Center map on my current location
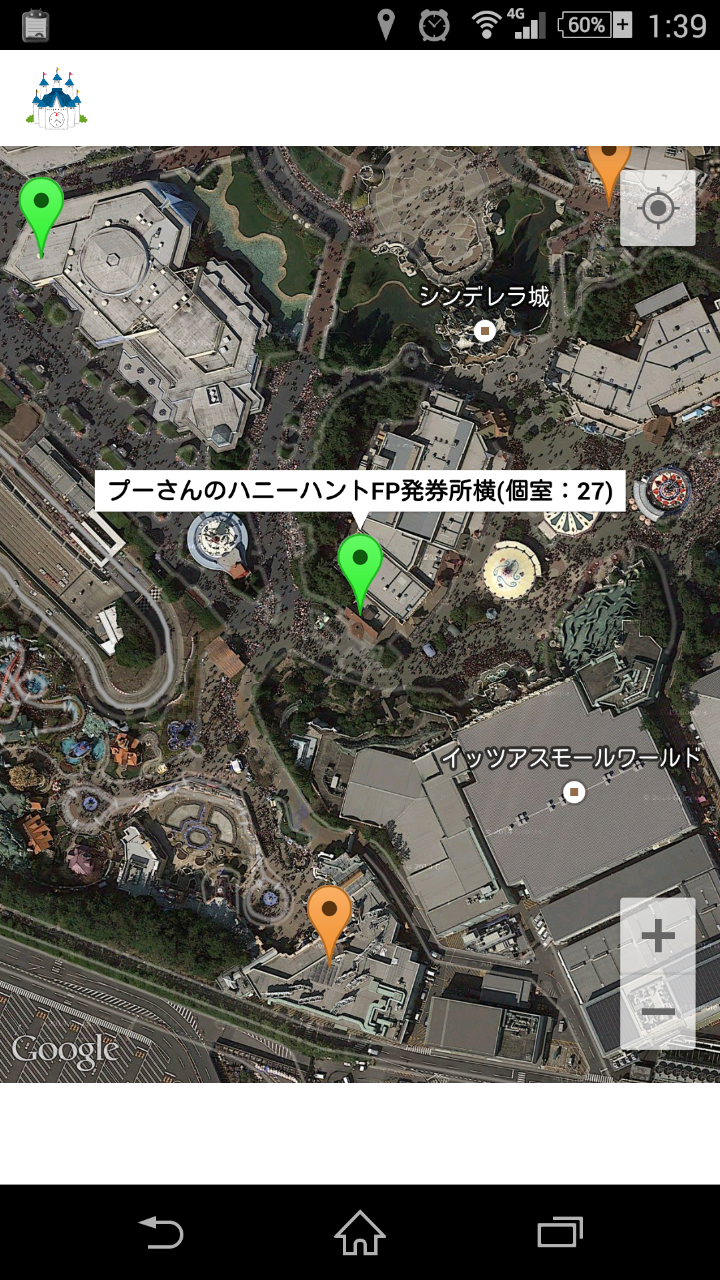Screen dimensions: 720x1280 657,208
